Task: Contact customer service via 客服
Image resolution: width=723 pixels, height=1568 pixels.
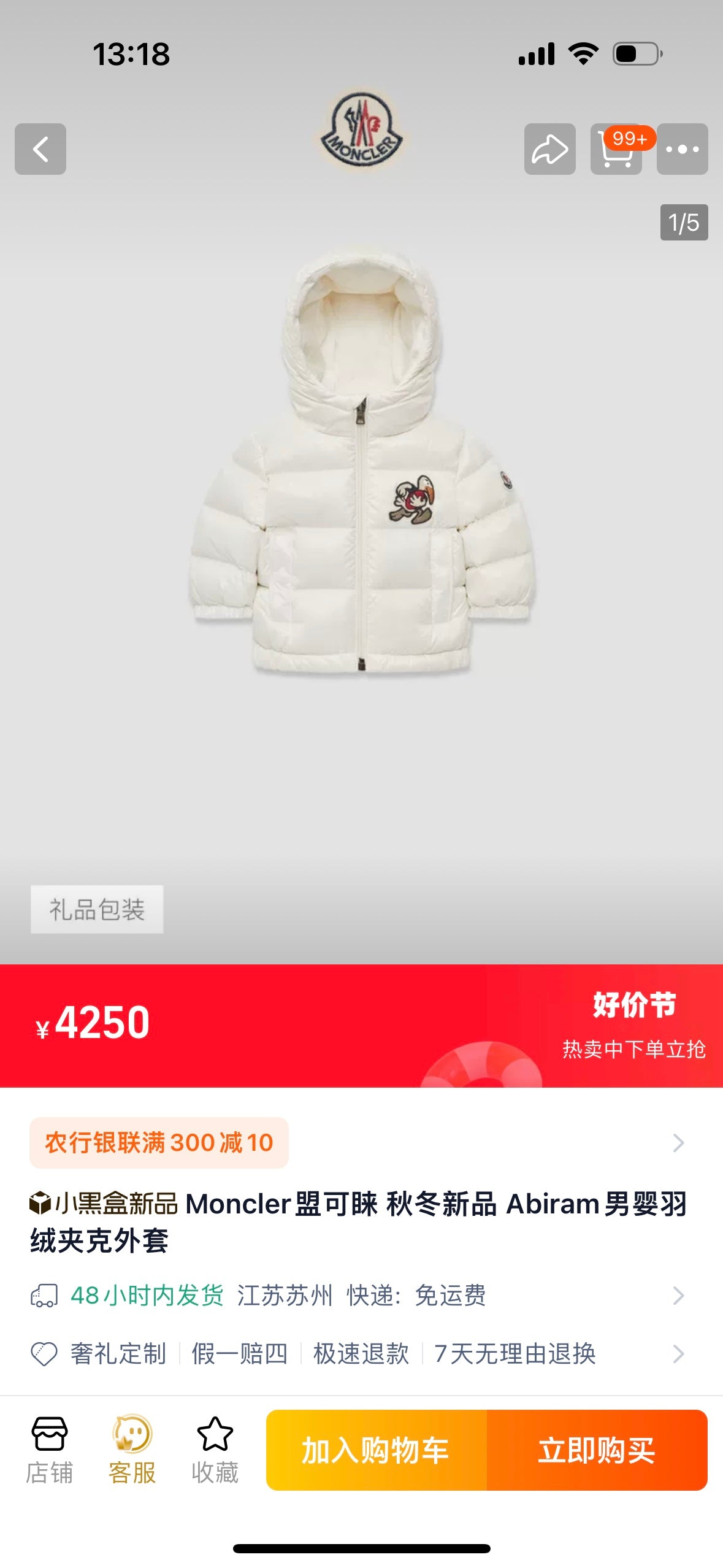Action: (132, 1450)
